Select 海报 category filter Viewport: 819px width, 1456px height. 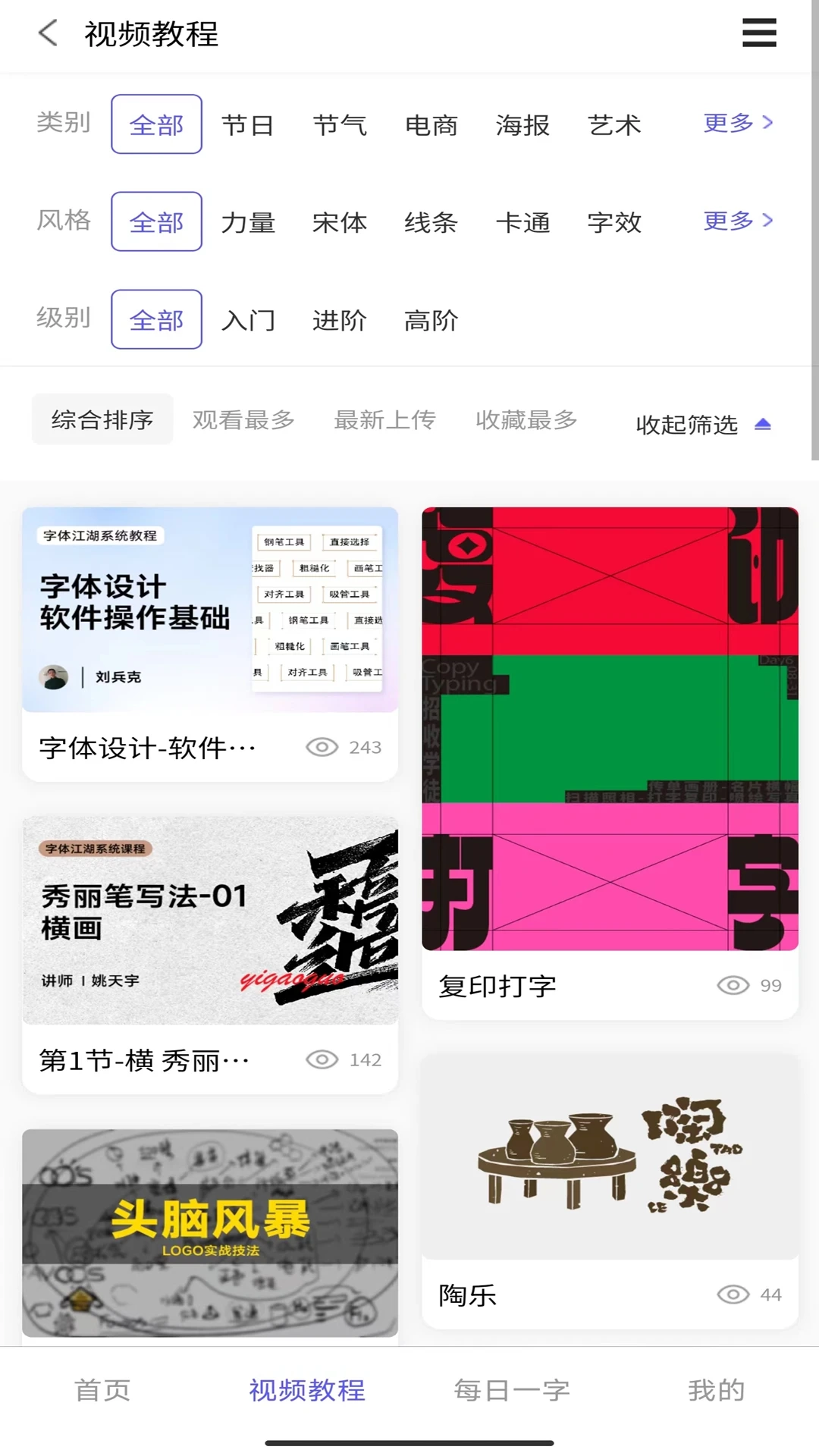tap(523, 125)
